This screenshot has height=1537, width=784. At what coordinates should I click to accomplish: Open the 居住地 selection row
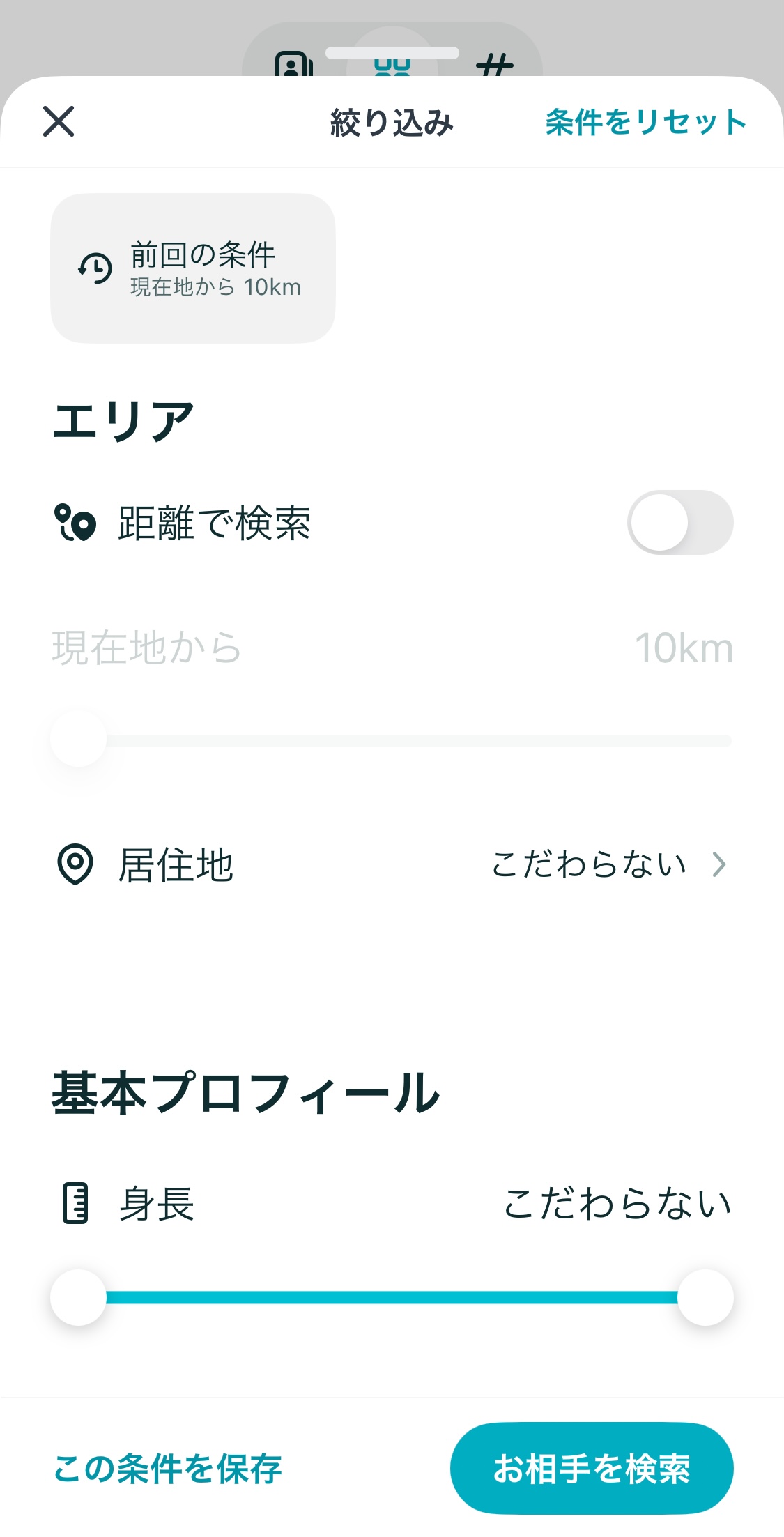point(392,865)
